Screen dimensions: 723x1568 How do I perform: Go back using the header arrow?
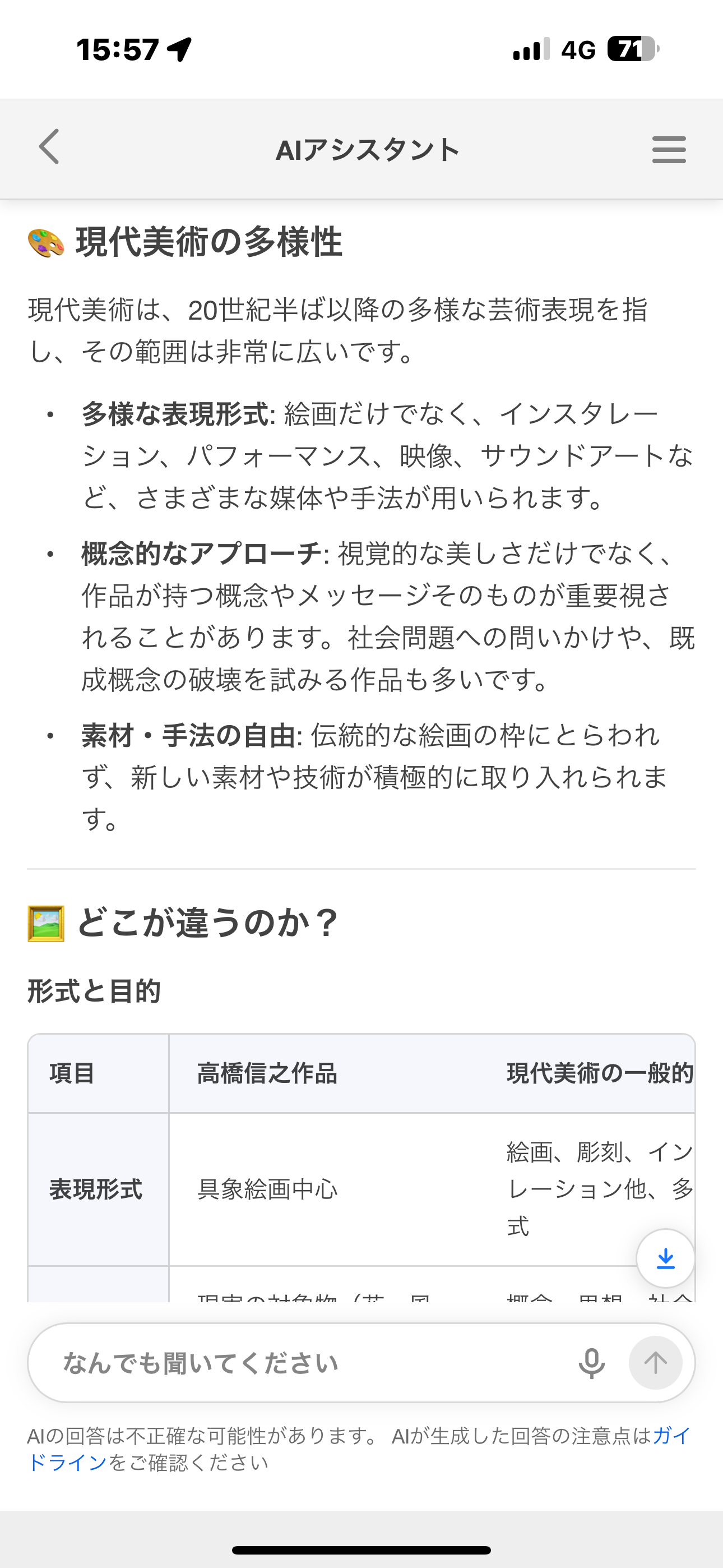tap(49, 147)
